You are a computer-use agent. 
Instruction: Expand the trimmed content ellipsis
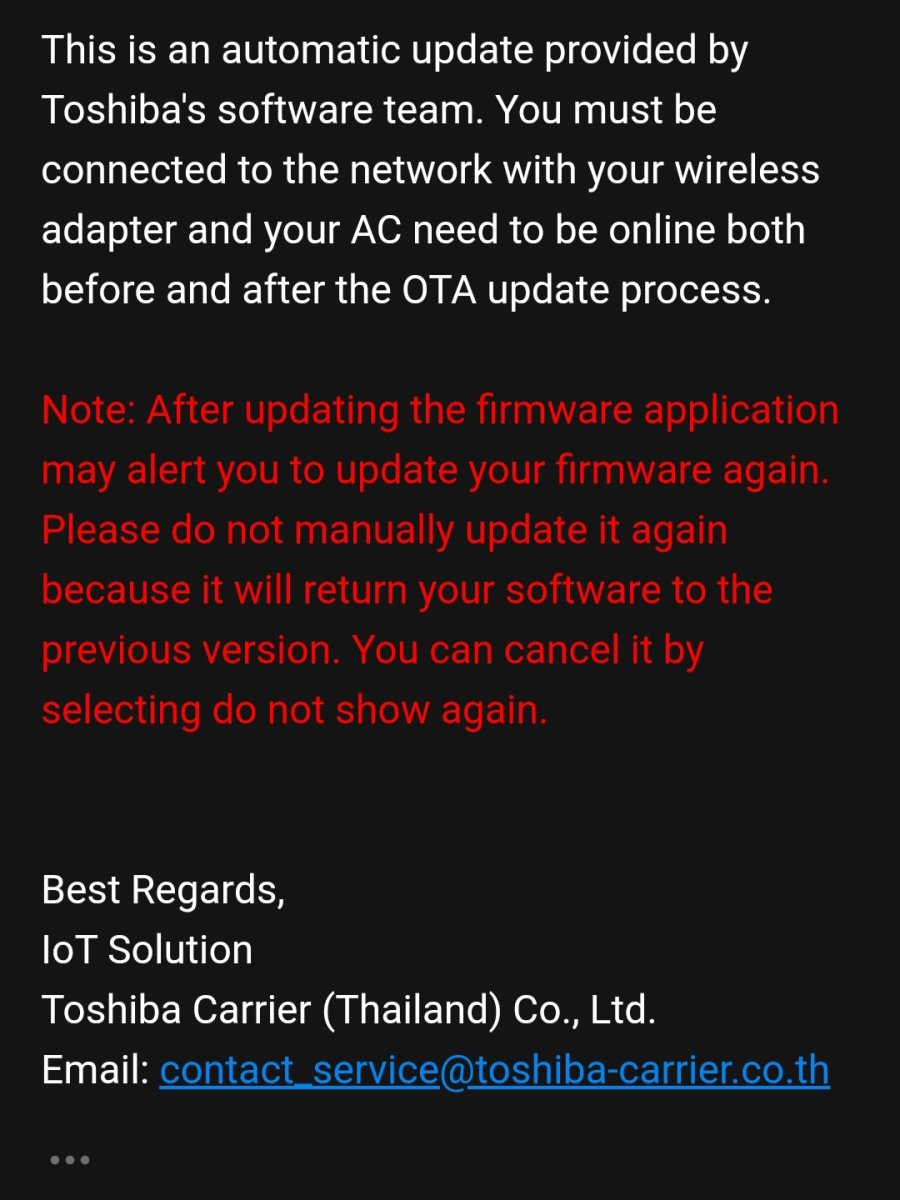(70, 1160)
